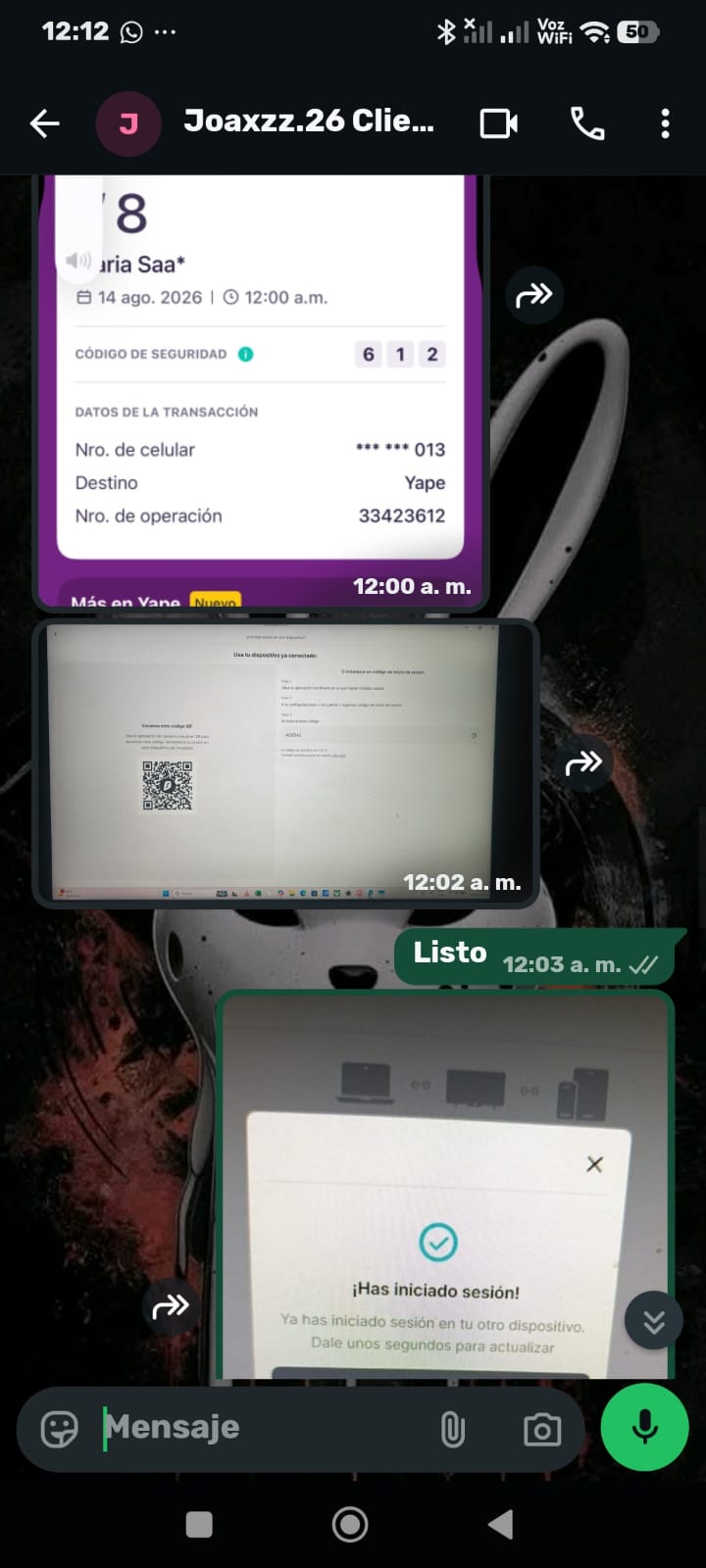Go to the home screen
The height and width of the screenshot is (1568, 706).
pos(350,1524)
